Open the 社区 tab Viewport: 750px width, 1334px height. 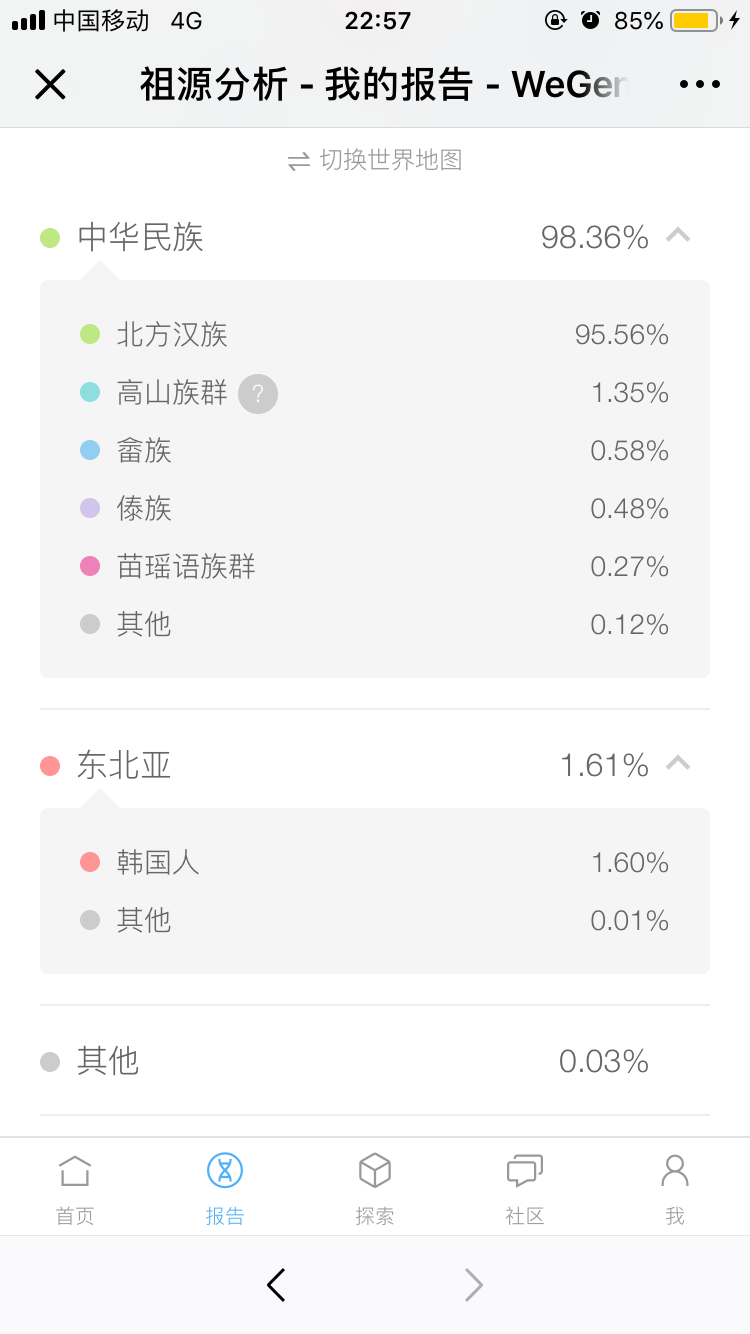525,1189
